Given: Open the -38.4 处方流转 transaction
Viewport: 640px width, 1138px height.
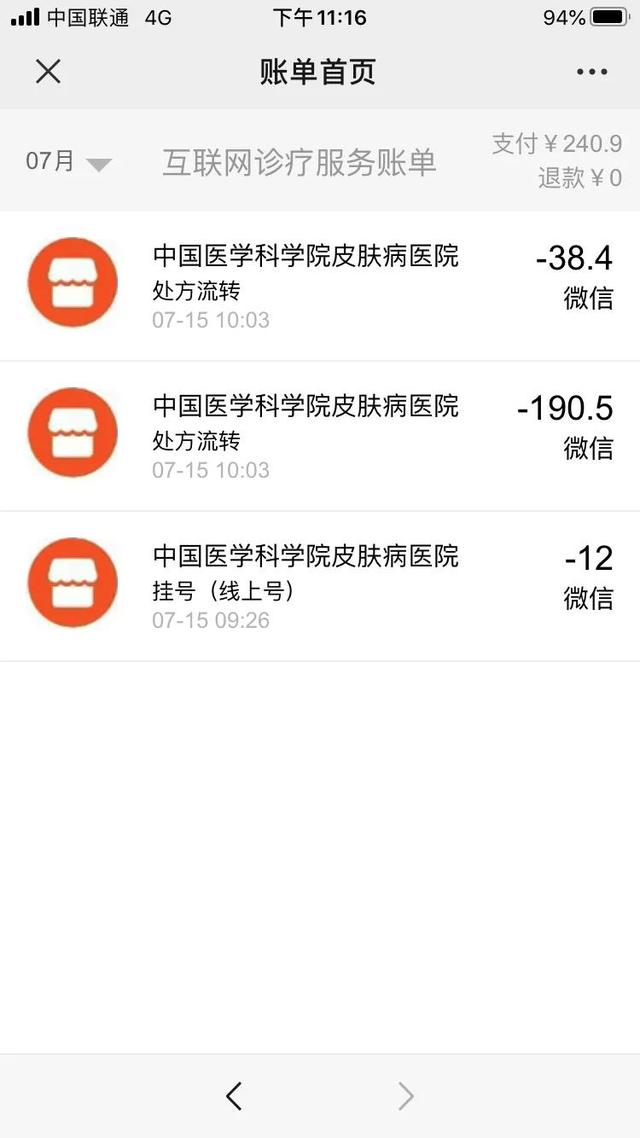Looking at the screenshot, I should 320,286.
